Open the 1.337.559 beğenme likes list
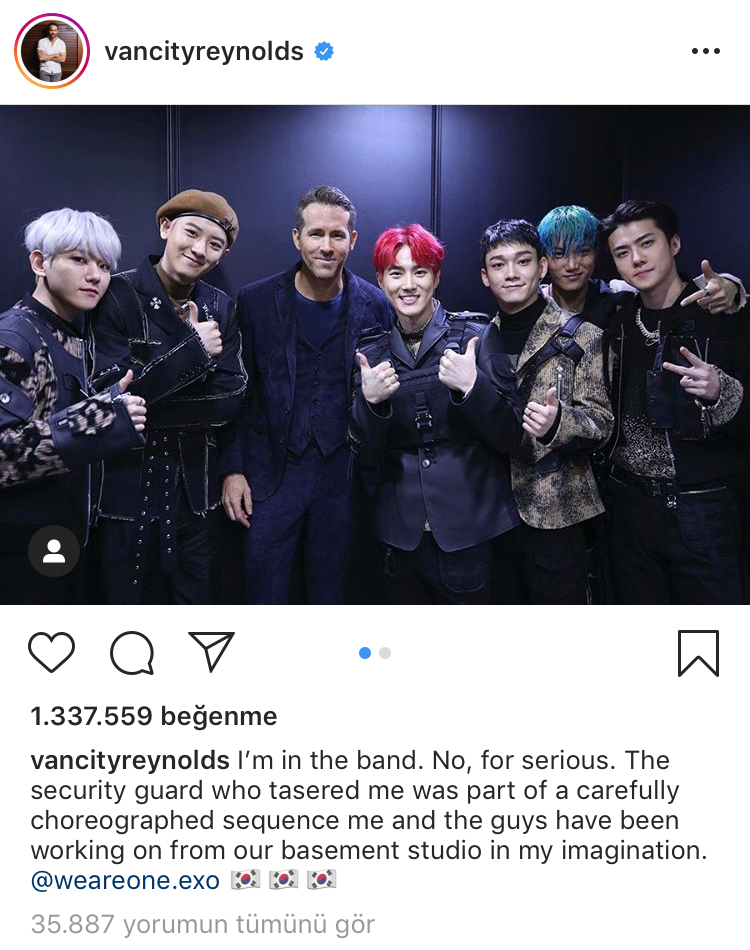 pos(154,716)
